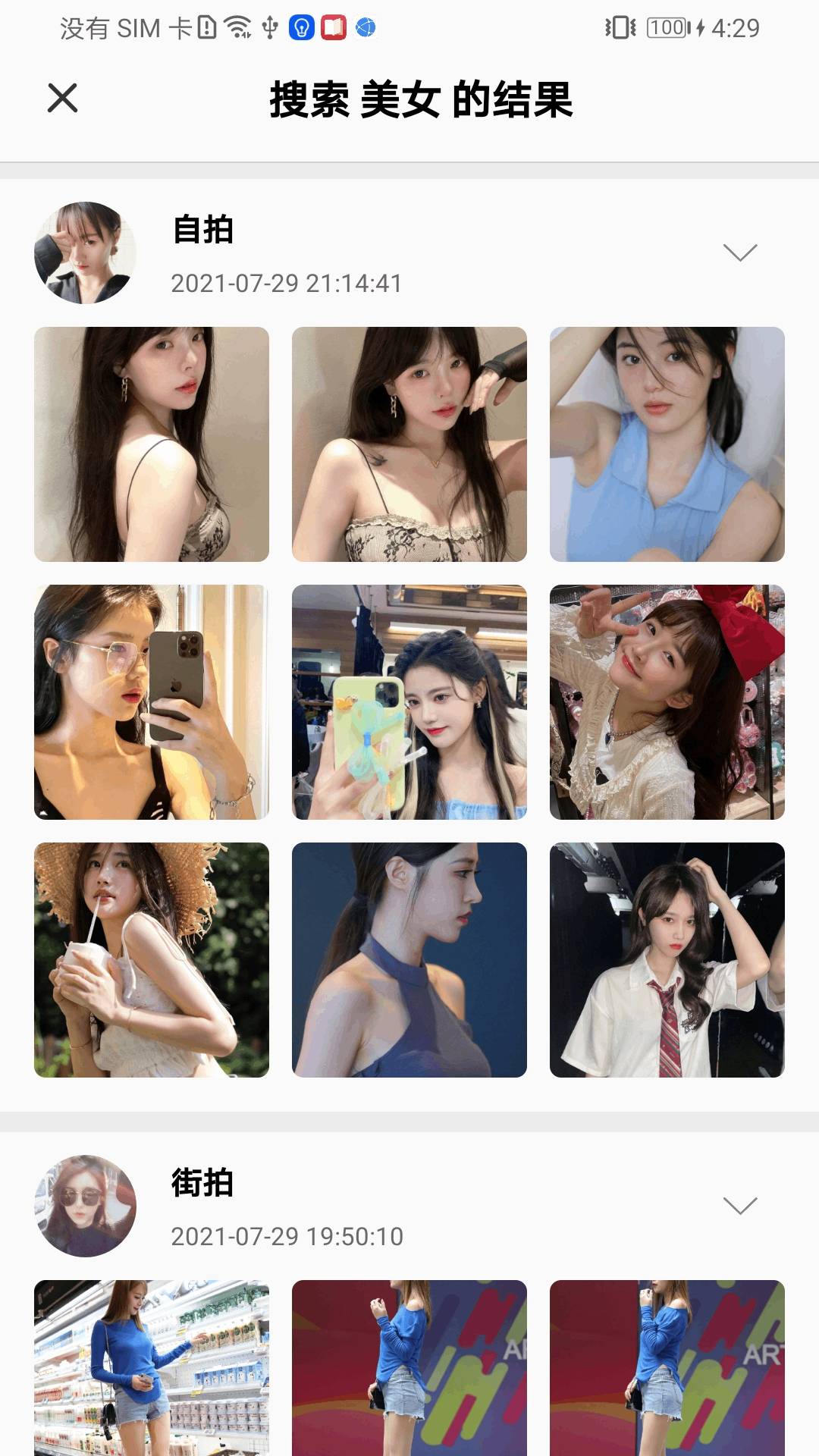Open the first 自拍 photo with lace top
Image resolution: width=819 pixels, height=1456 pixels.
(152, 444)
